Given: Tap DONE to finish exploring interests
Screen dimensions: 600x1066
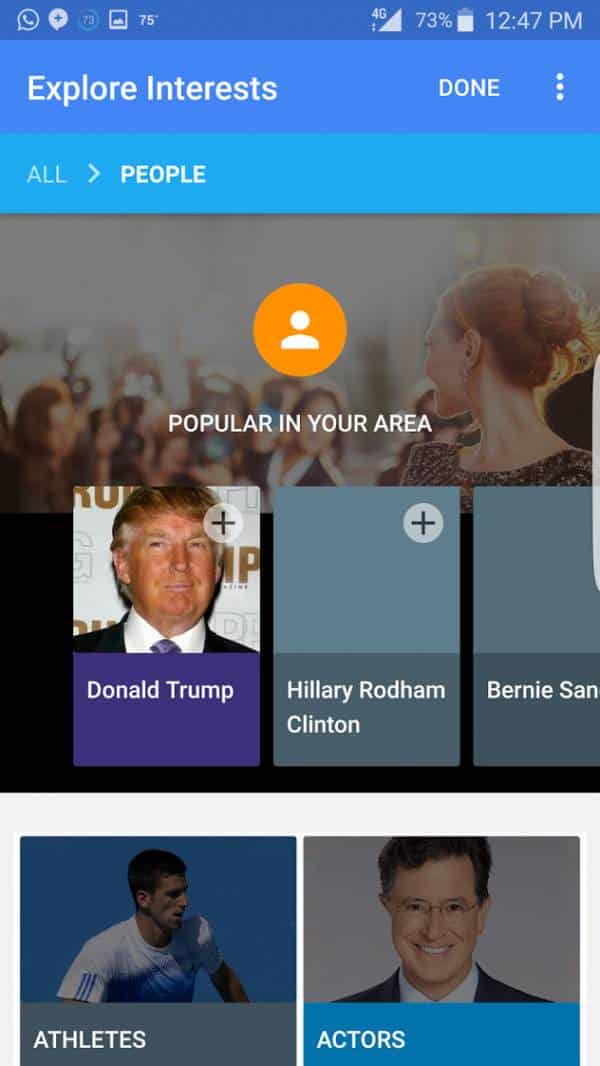Looking at the screenshot, I should pos(468,88).
